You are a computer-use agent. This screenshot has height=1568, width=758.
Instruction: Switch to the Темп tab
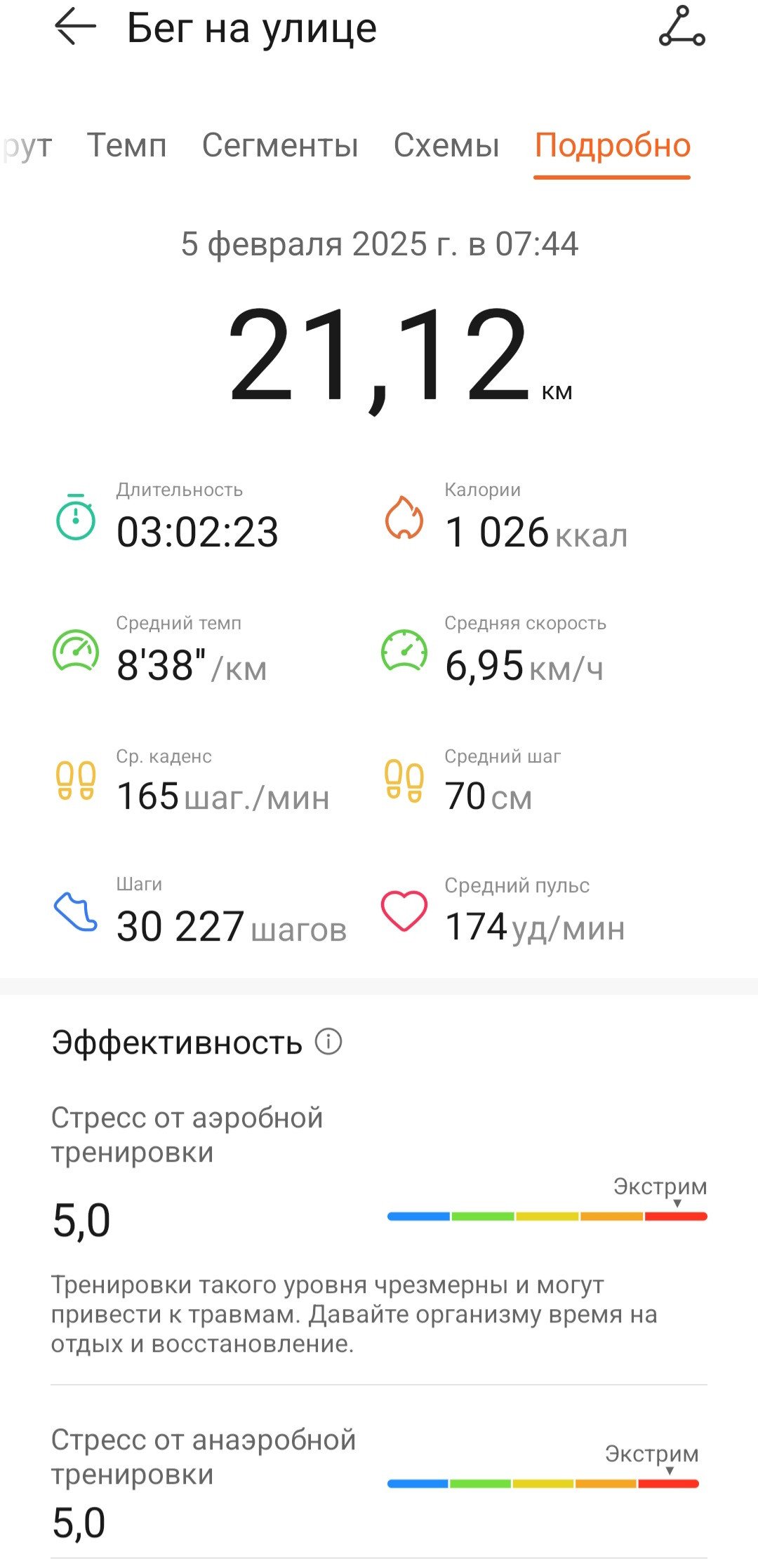pyautogui.click(x=127, y=145)
